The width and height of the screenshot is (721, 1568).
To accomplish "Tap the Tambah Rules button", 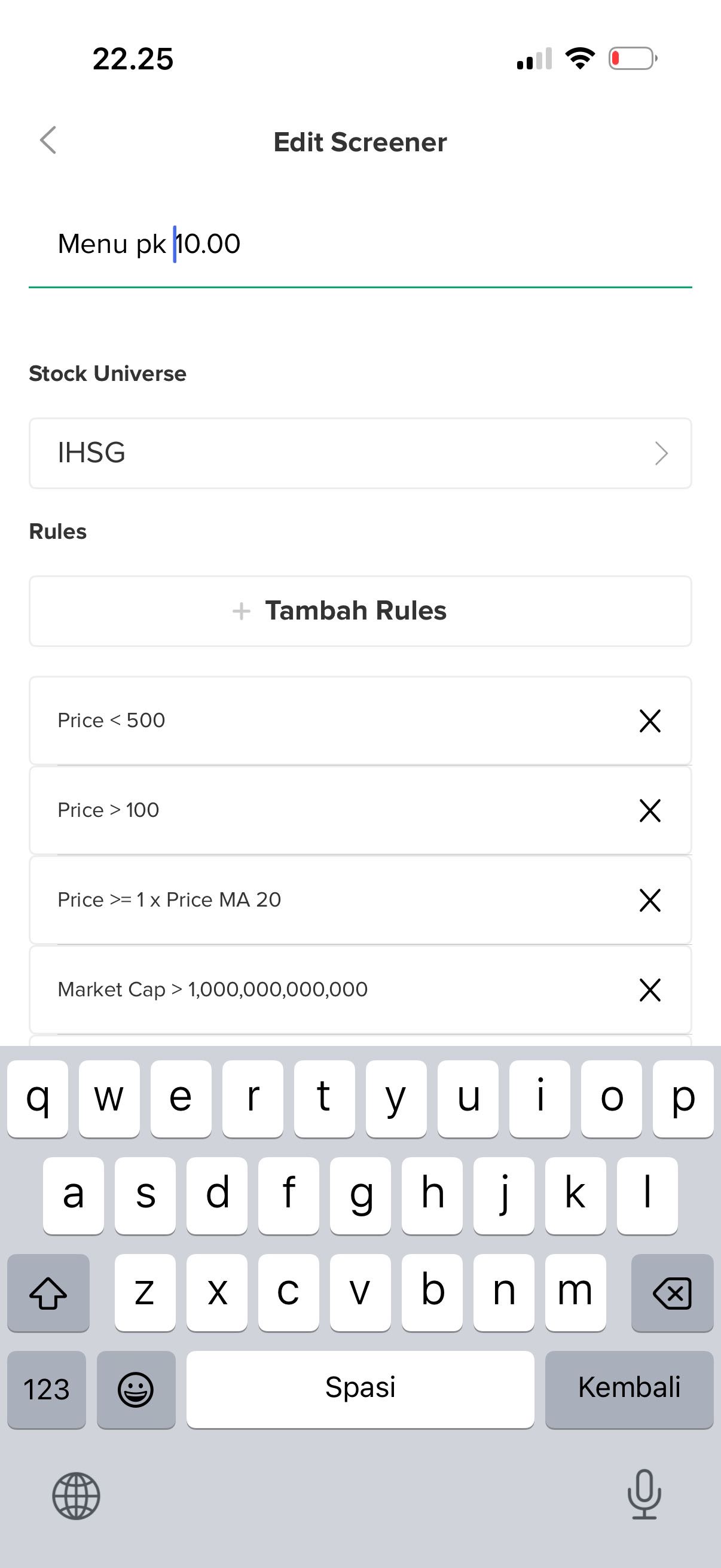I will point(360,611).
